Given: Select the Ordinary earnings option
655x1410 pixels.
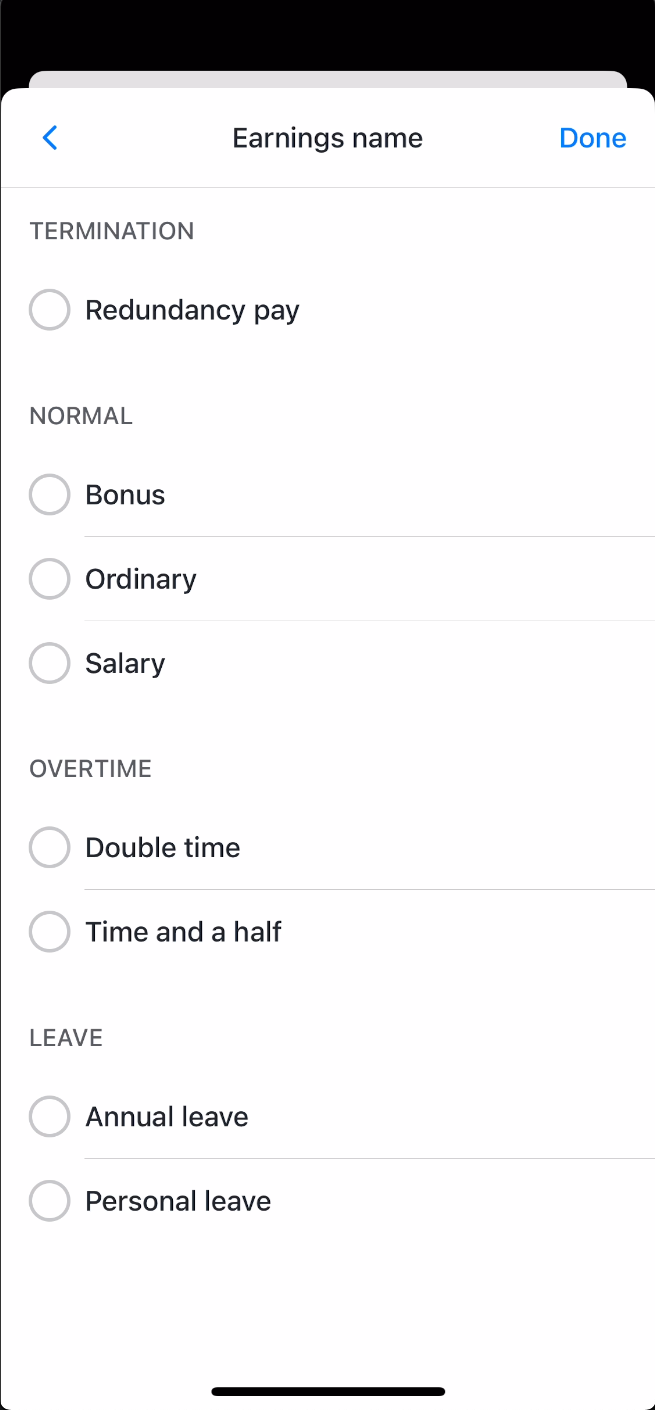Looking at the screenshot, I should point(50,579).
